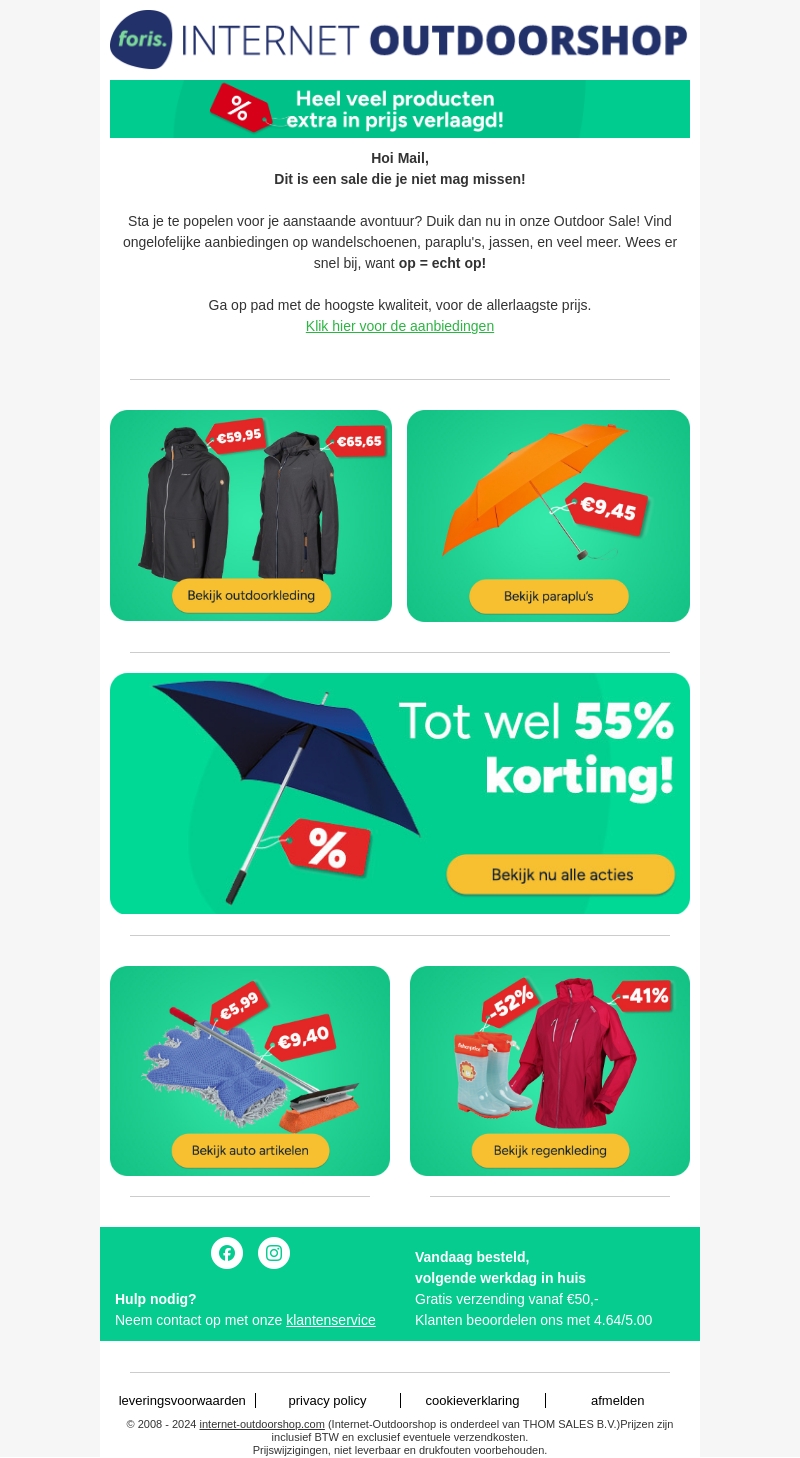Open the leveringsvoorwaarden link
The width and height of the screenshot is (800, 1458).
[182, 1400]
